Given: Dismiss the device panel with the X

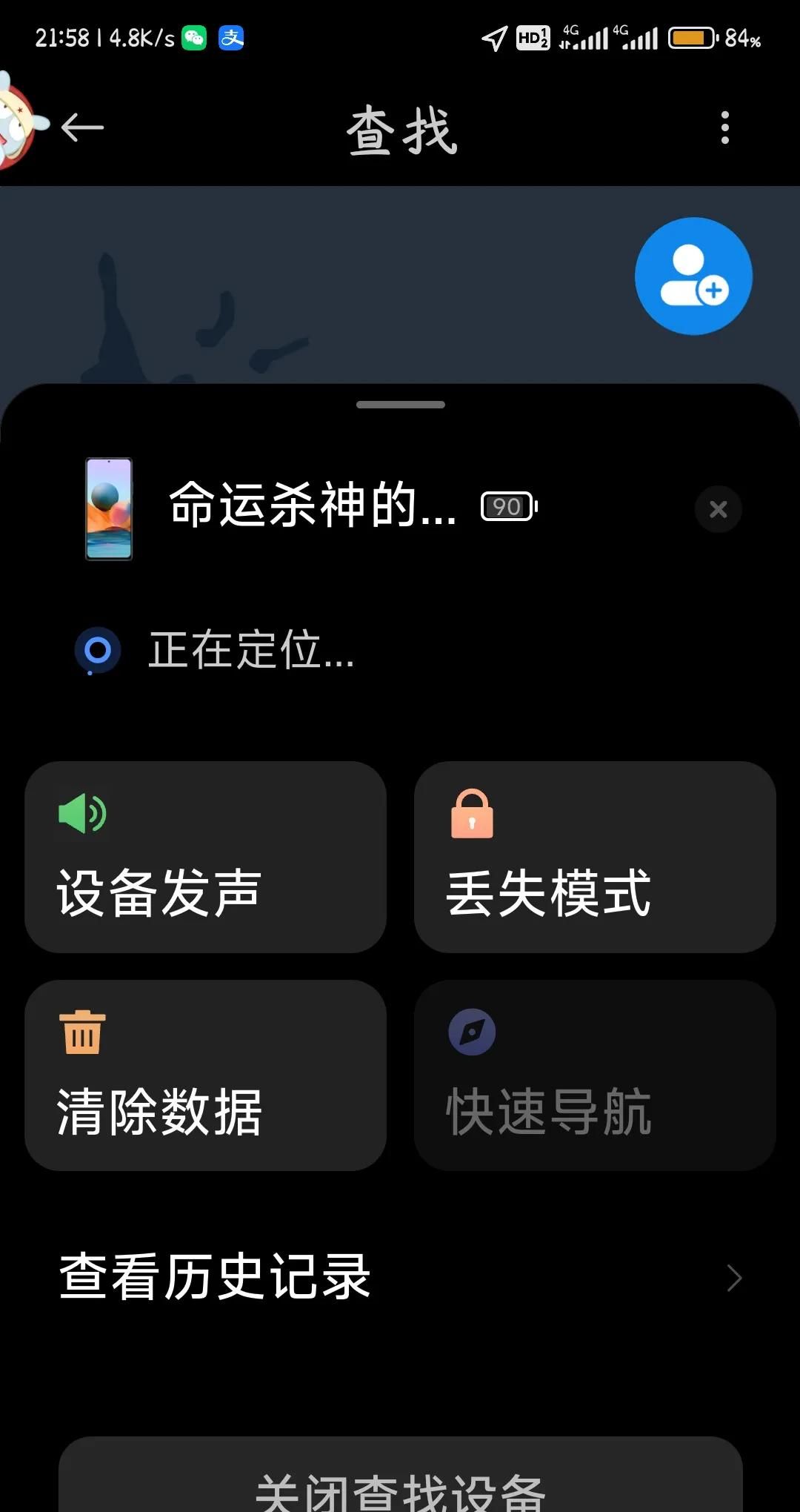Looking at the screenshot, I should pyautogui.click(x=717, y=509).
